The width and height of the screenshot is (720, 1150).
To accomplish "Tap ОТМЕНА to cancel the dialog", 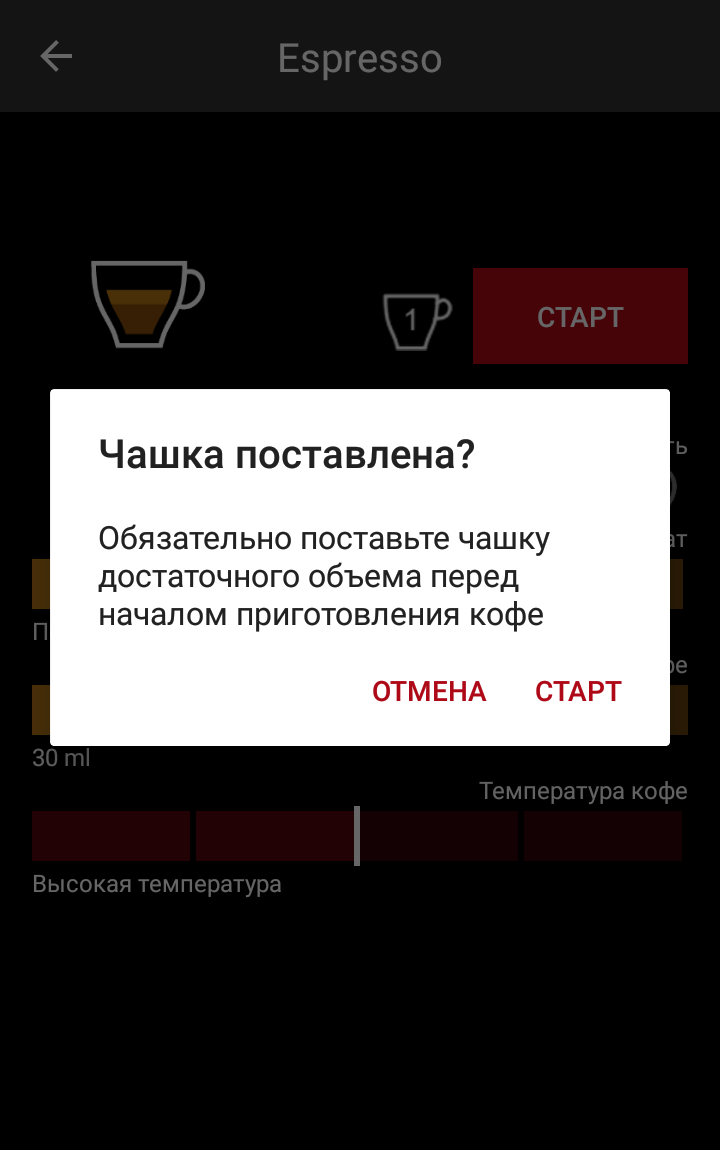I will coord(429,691).
